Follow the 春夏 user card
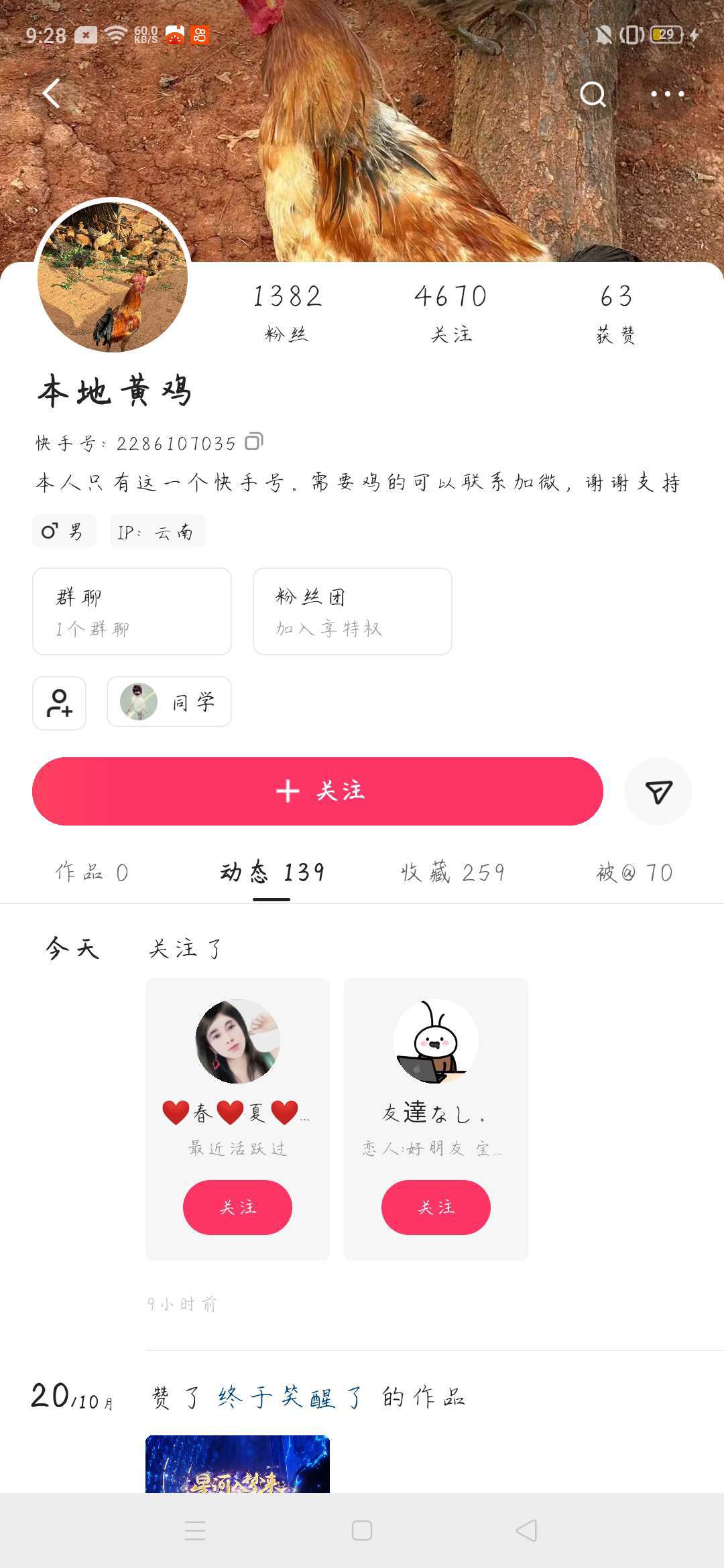 (237, 1207)
